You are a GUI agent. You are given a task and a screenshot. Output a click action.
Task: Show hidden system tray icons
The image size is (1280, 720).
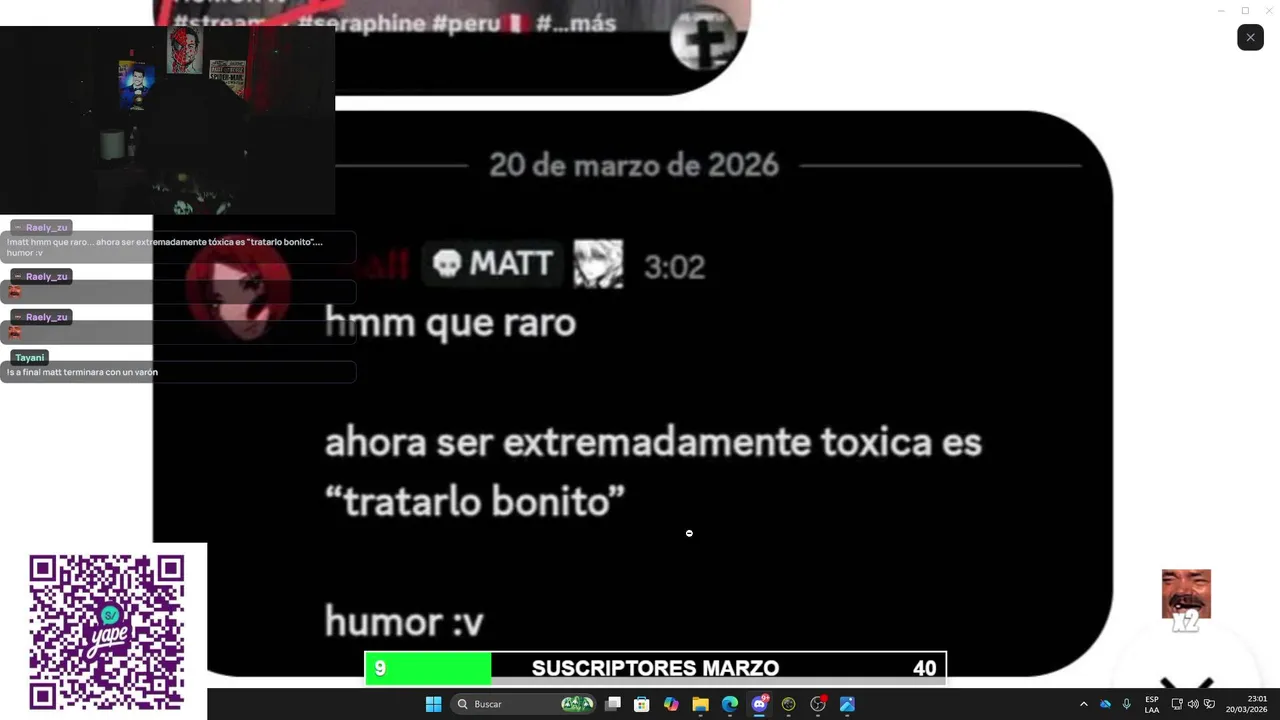pyautogui.click(x=1083, y=704)
